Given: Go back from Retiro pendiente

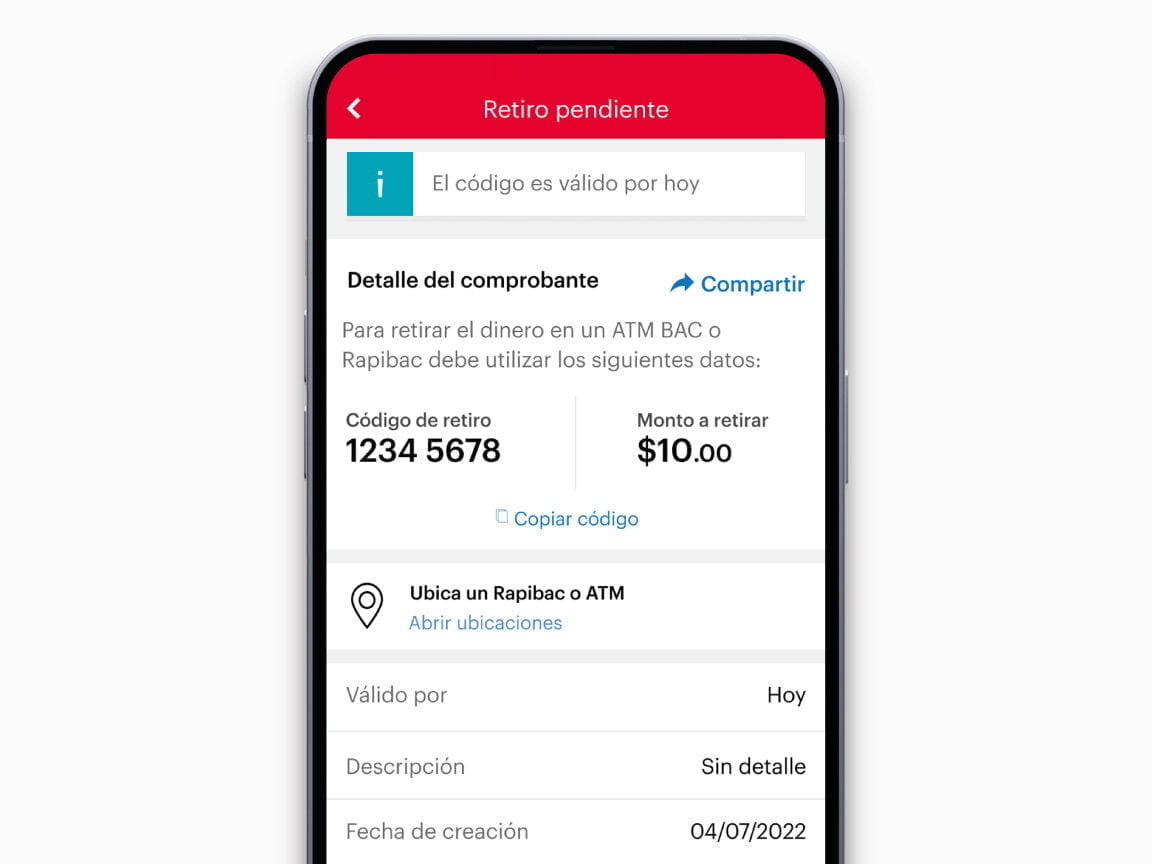Looking at the screenshot, I should (x=354, y=109).
